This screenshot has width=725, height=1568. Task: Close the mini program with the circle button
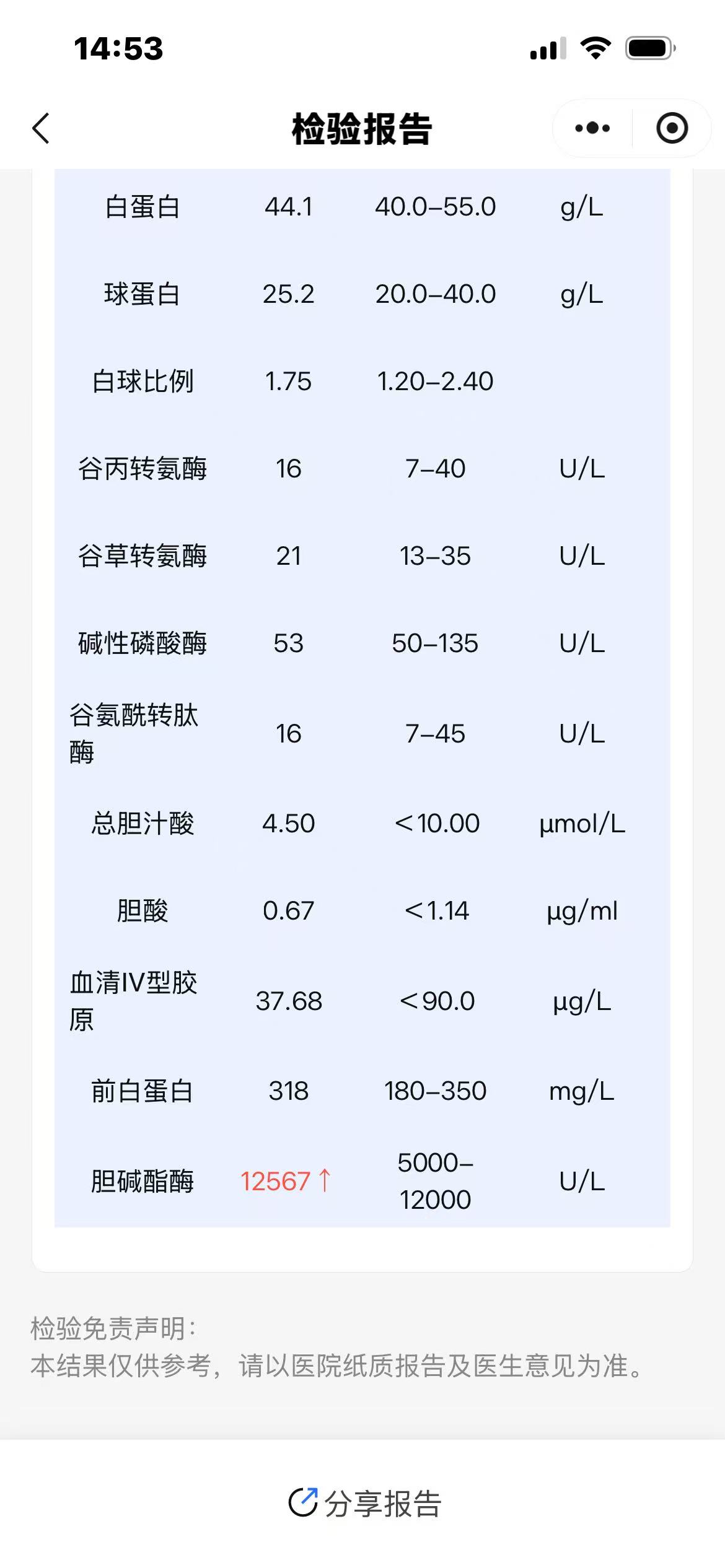point(672,128)
